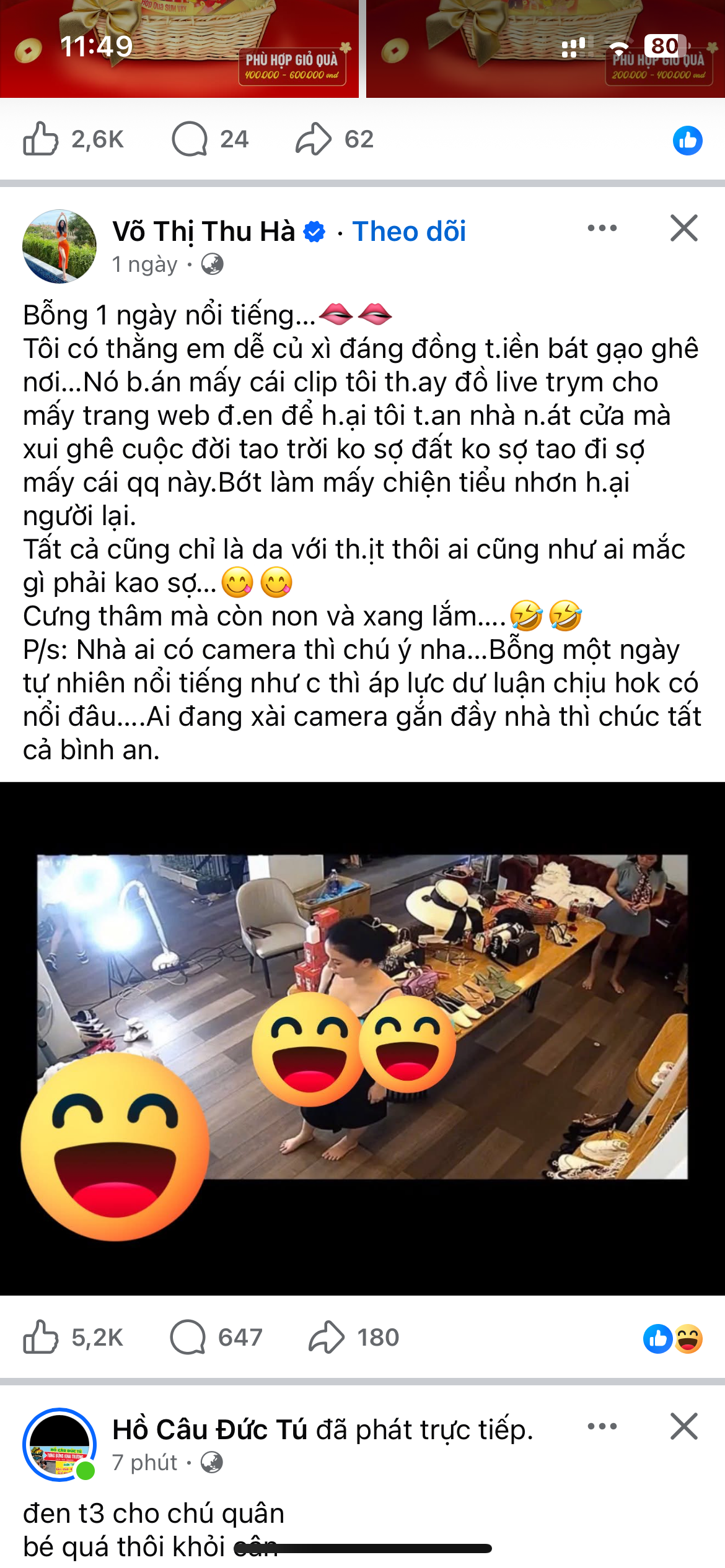Open overflow menu on Võ Thị Thu Hà's post
The height and width of the screenshot is (1568, 725).
[602, 229]
